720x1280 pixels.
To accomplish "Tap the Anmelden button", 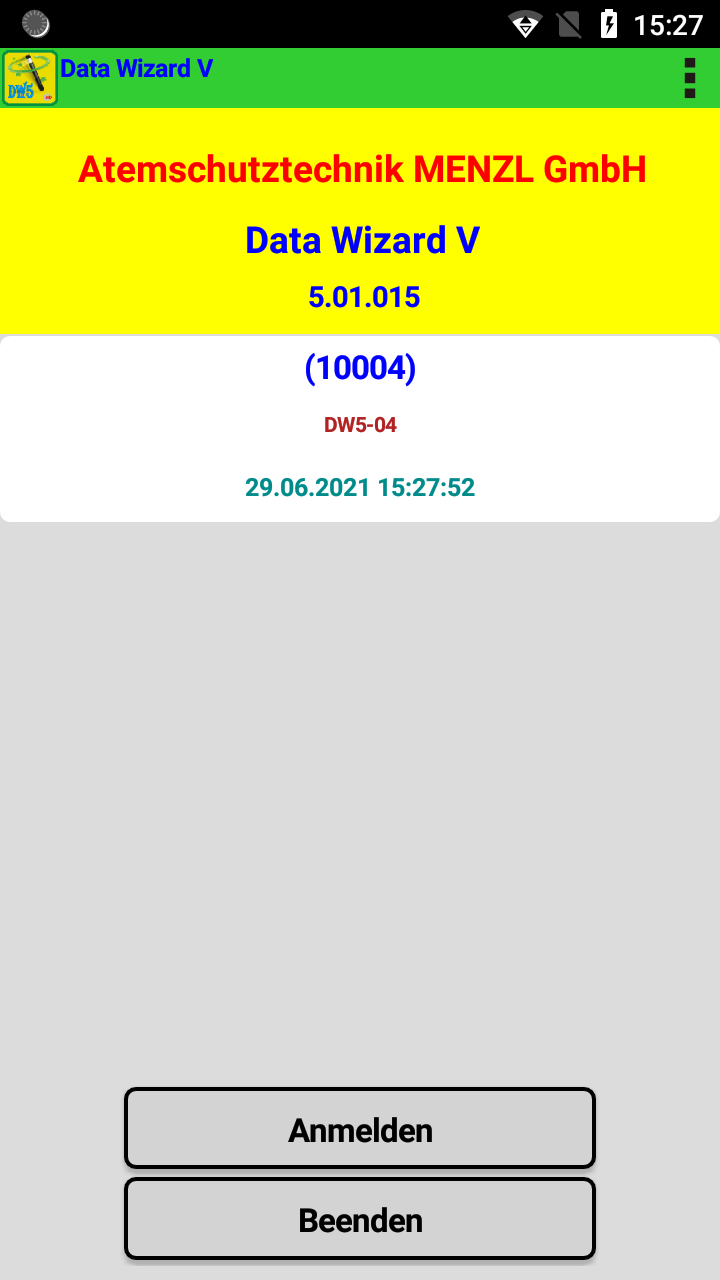I will (x=360, y=1128).
